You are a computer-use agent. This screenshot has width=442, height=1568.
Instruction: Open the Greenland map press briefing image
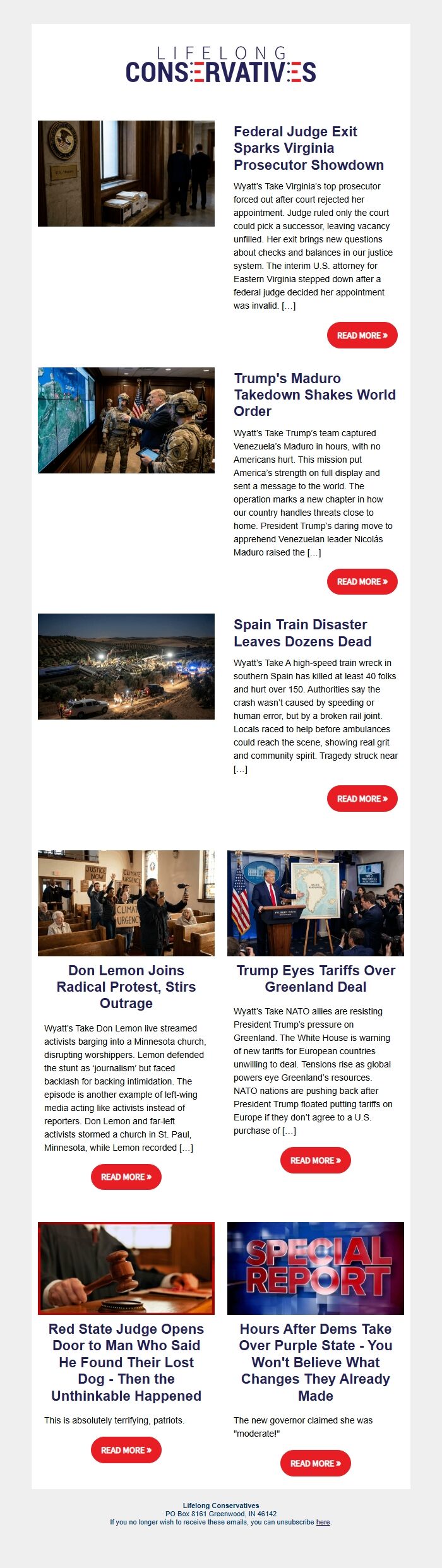[x=315, y=903]
